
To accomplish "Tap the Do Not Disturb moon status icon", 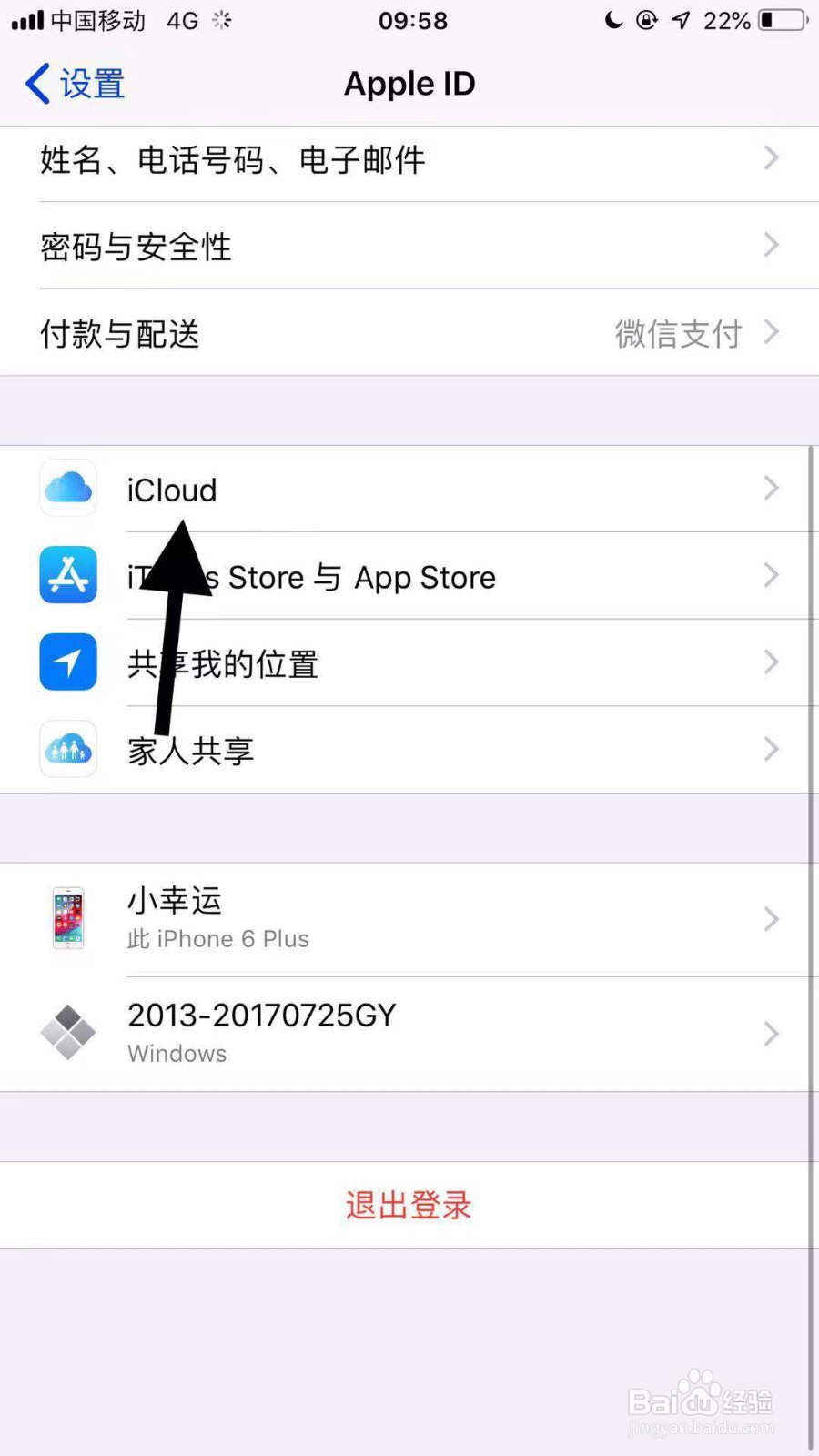I will coord(613,20).
